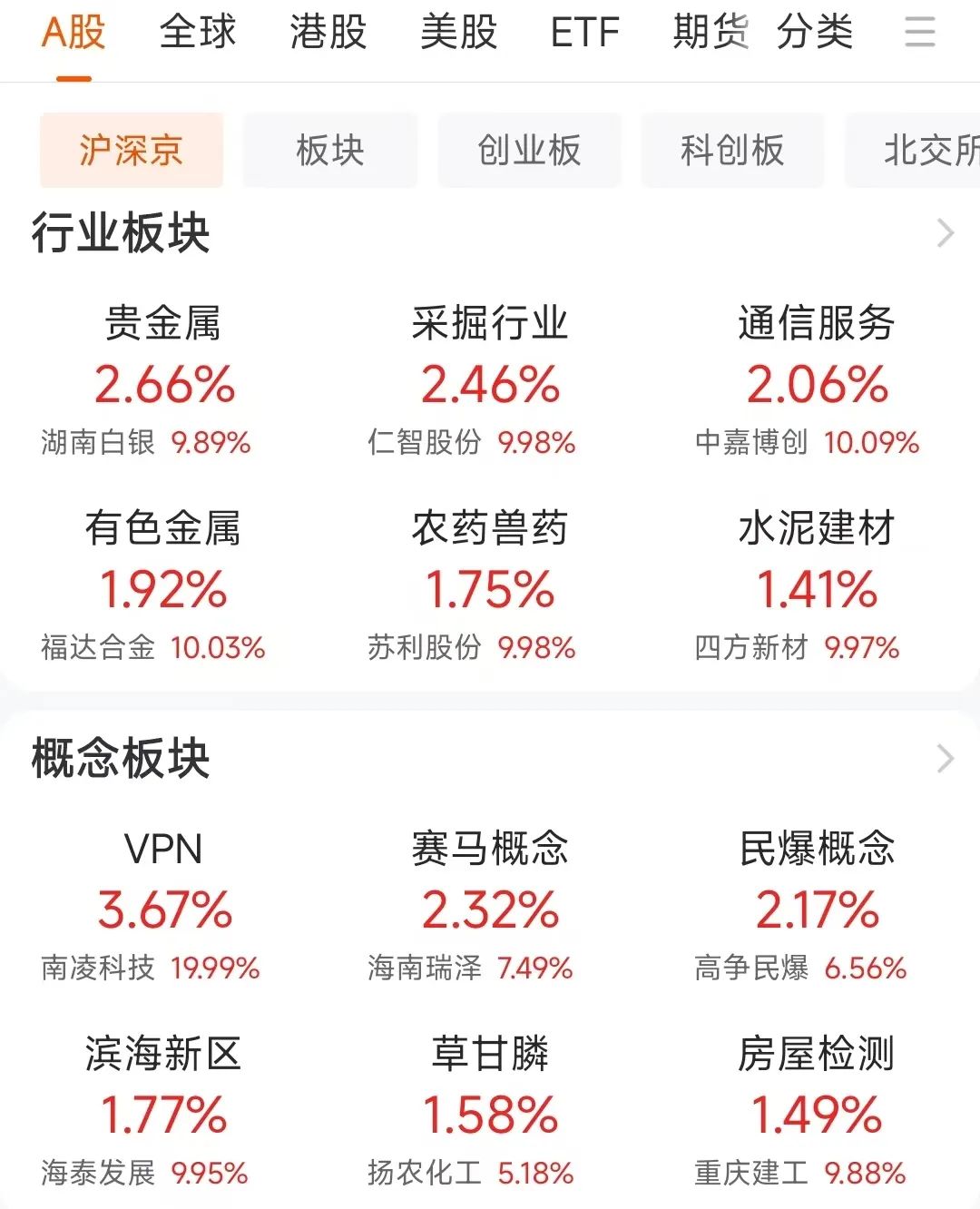Screen dimensions: 980x1209
Task: Open the 分类 tab
Action: (816, 33)
